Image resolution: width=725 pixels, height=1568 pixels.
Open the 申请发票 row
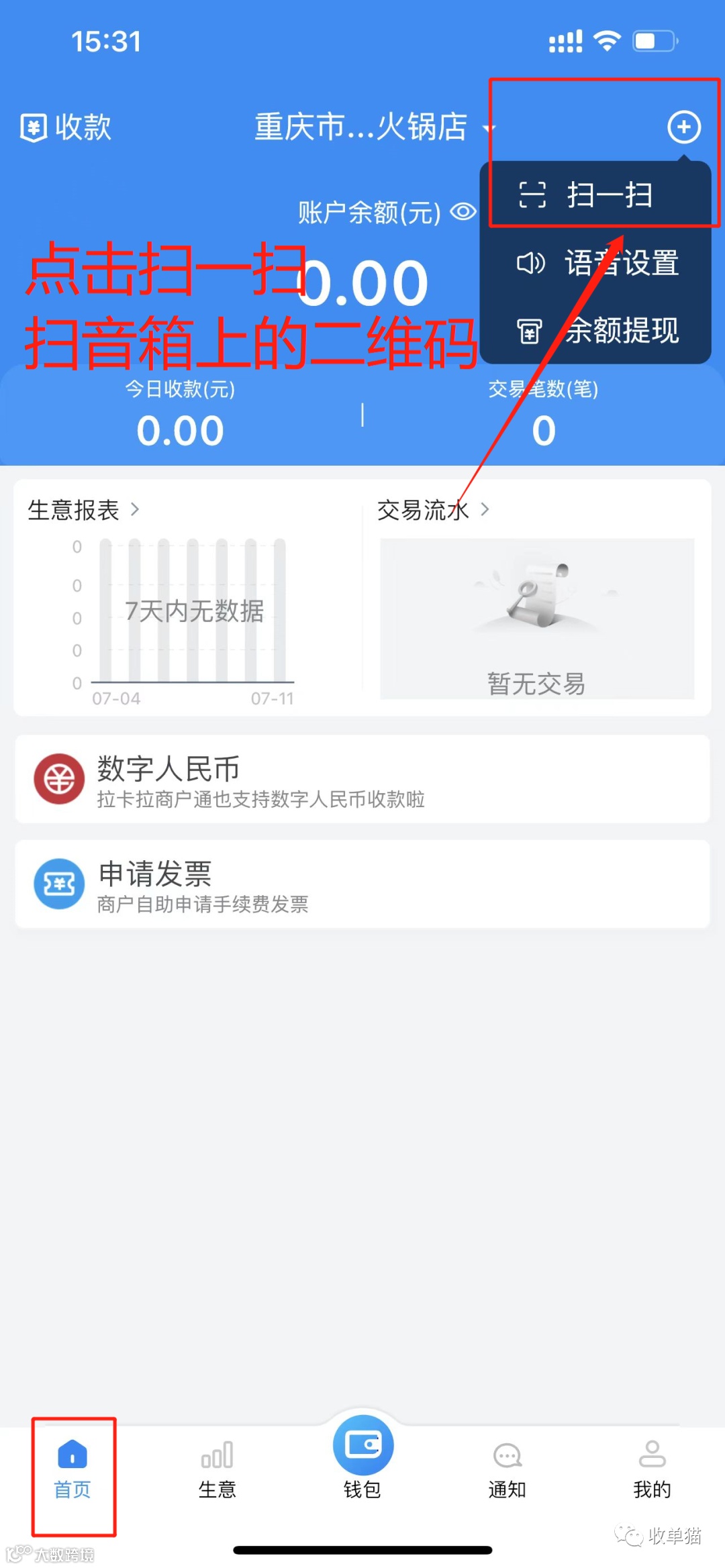[x=362, y=884]
